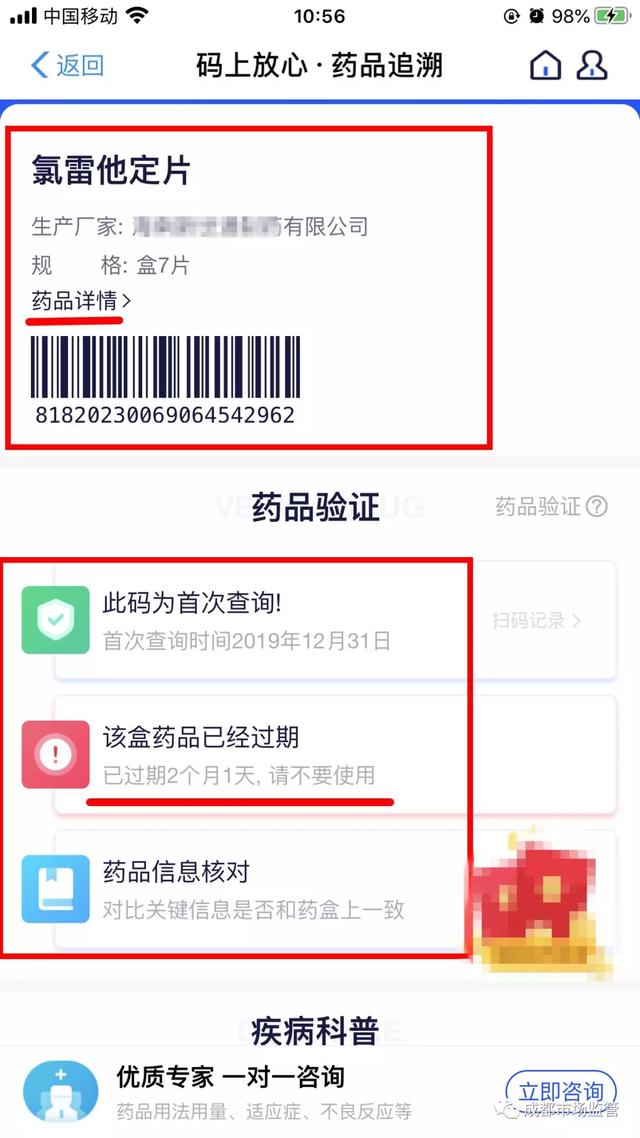Viewport: 640px width, 1138px height.
Task: Open the 药品信息核对 card
Action: 335,889
